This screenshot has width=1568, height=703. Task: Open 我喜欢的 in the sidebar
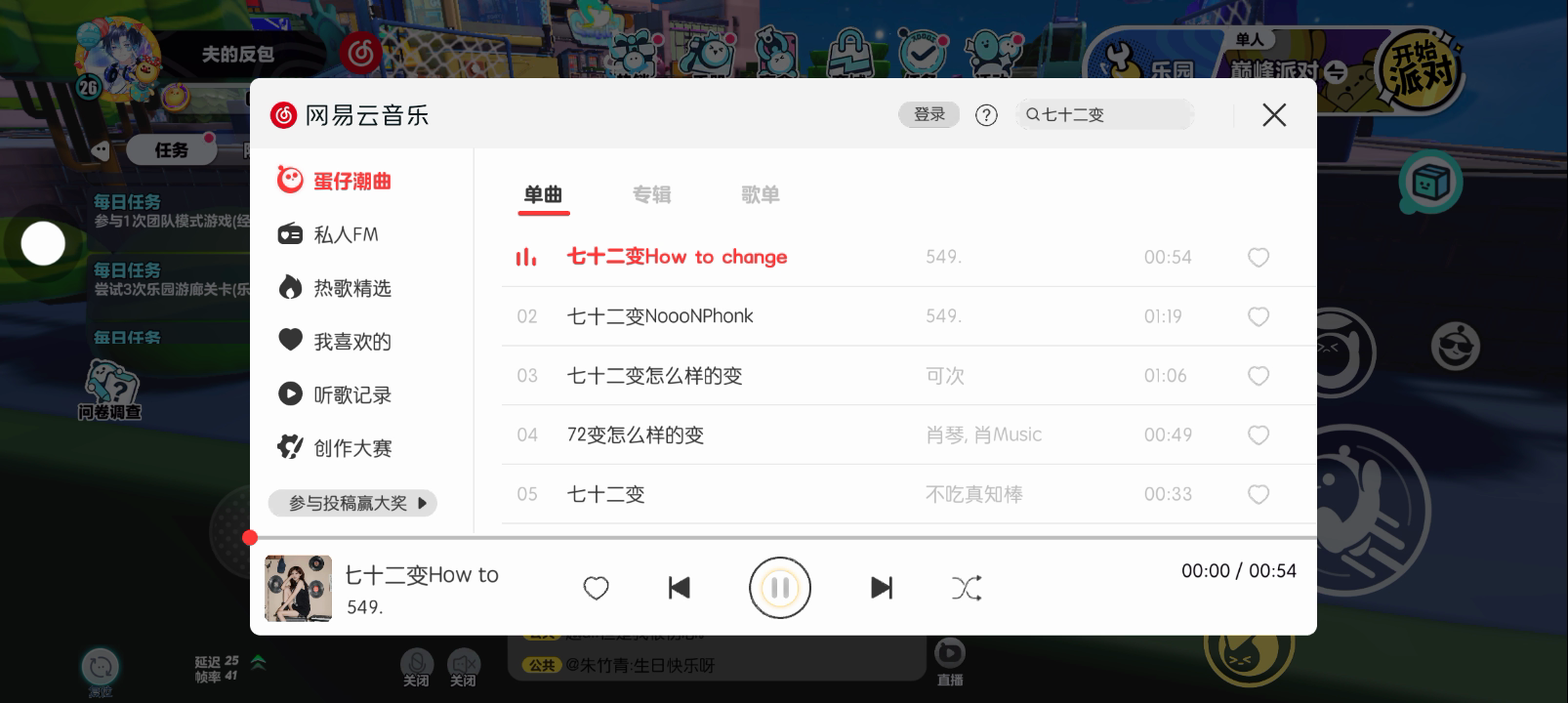tap(351, 342)
